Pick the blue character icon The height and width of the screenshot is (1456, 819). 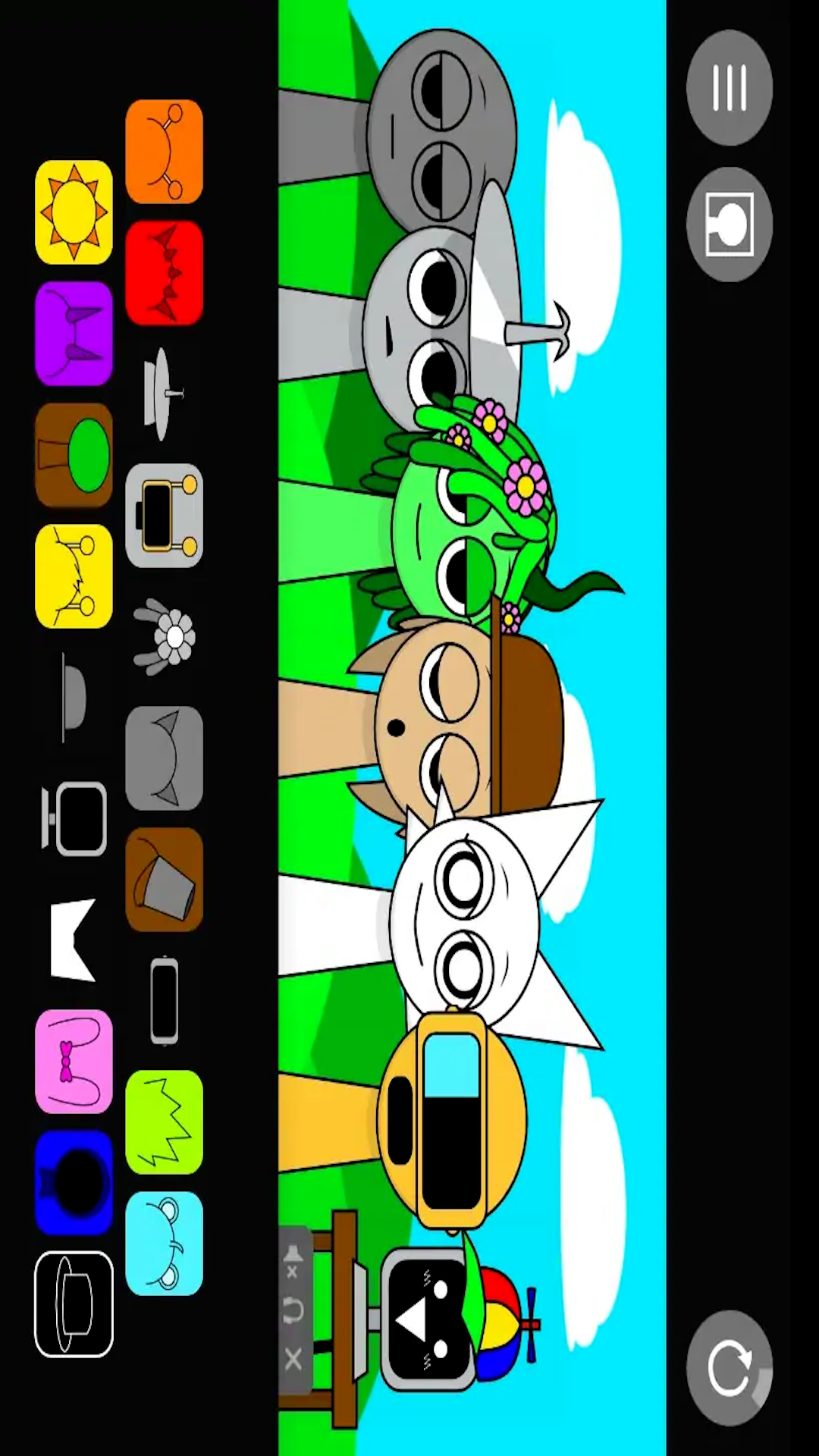[x=74, y=1183]
